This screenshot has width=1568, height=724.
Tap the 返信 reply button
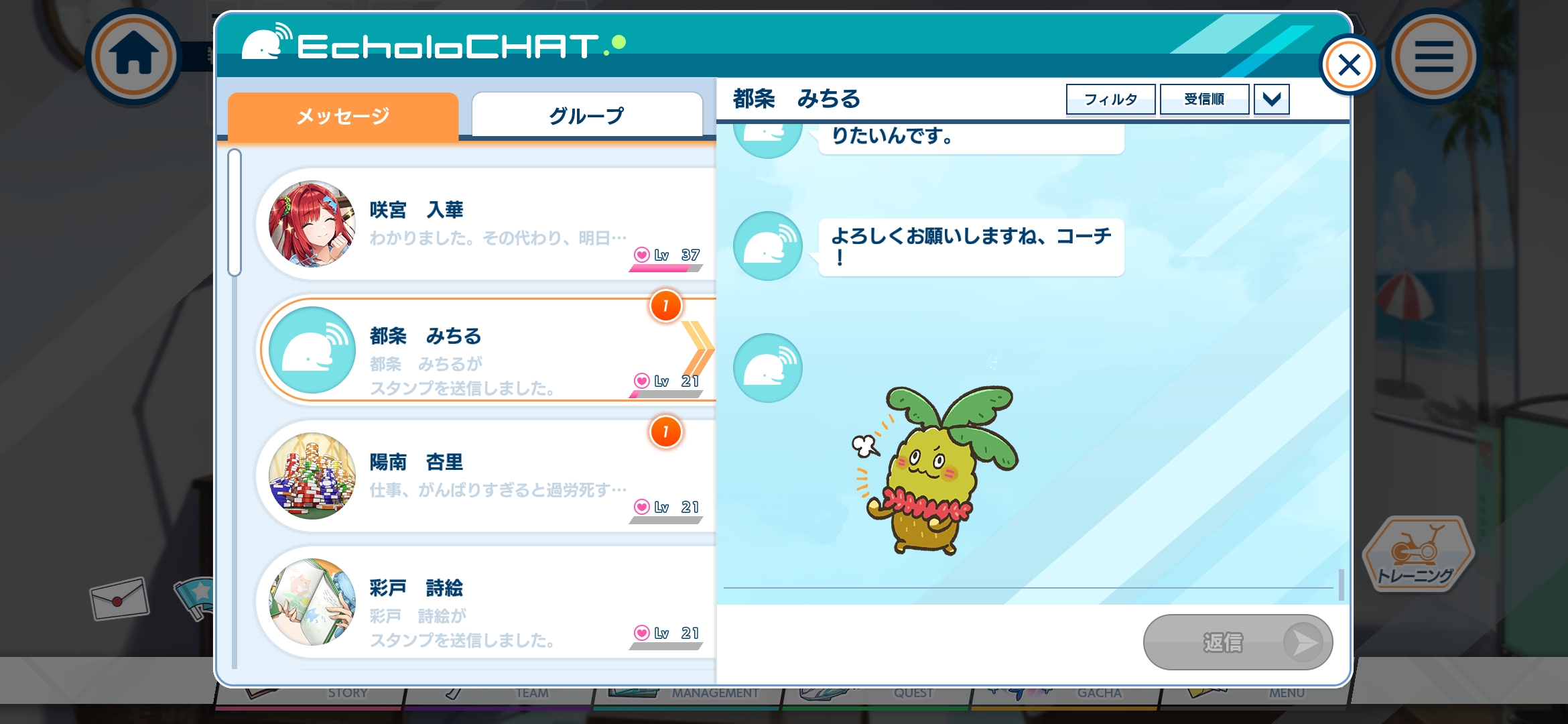(1238, 642)
